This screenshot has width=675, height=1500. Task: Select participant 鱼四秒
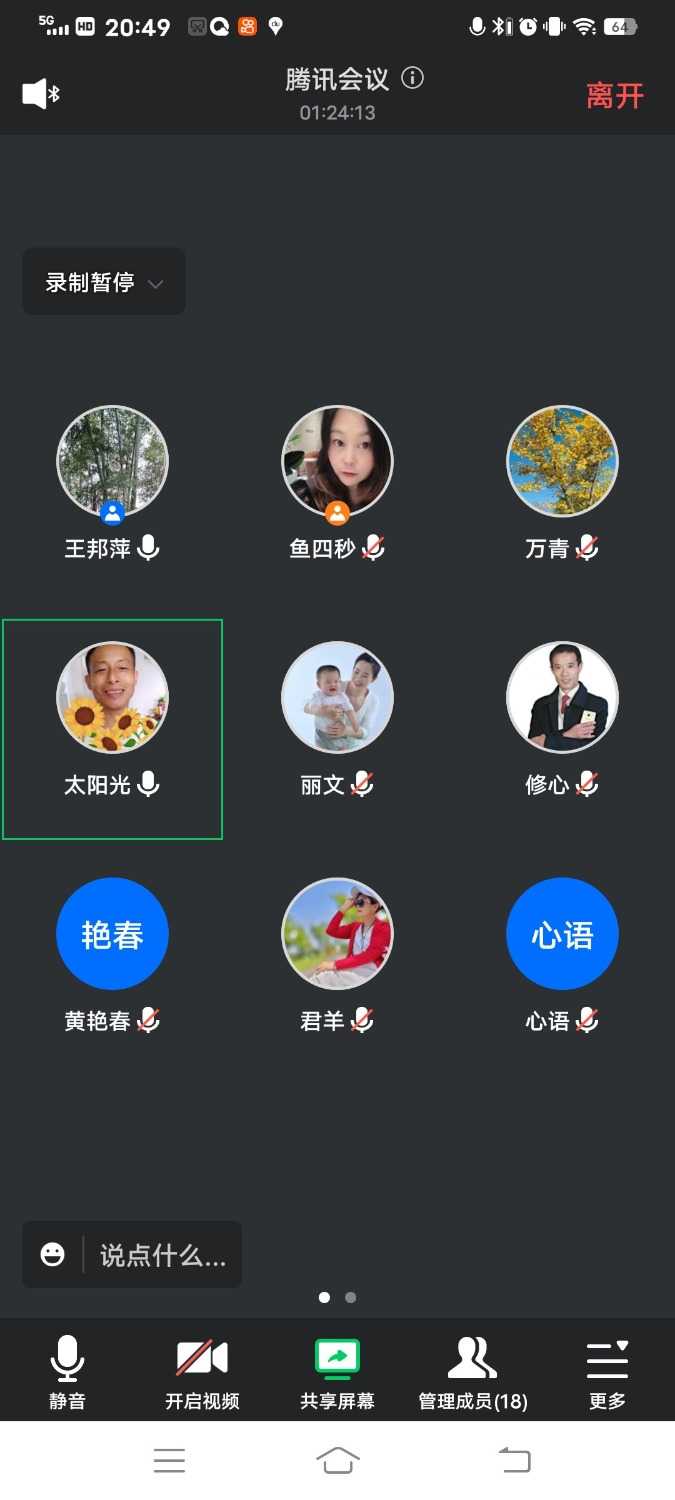click(337, 462)
